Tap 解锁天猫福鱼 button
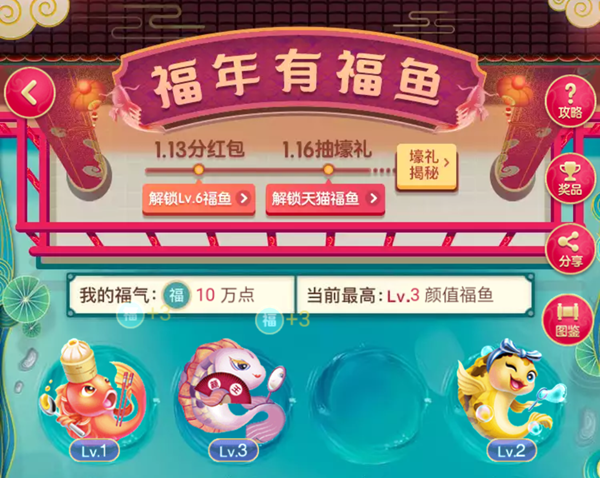The height and width of the screenshot is (478, 600). point(325,198)
